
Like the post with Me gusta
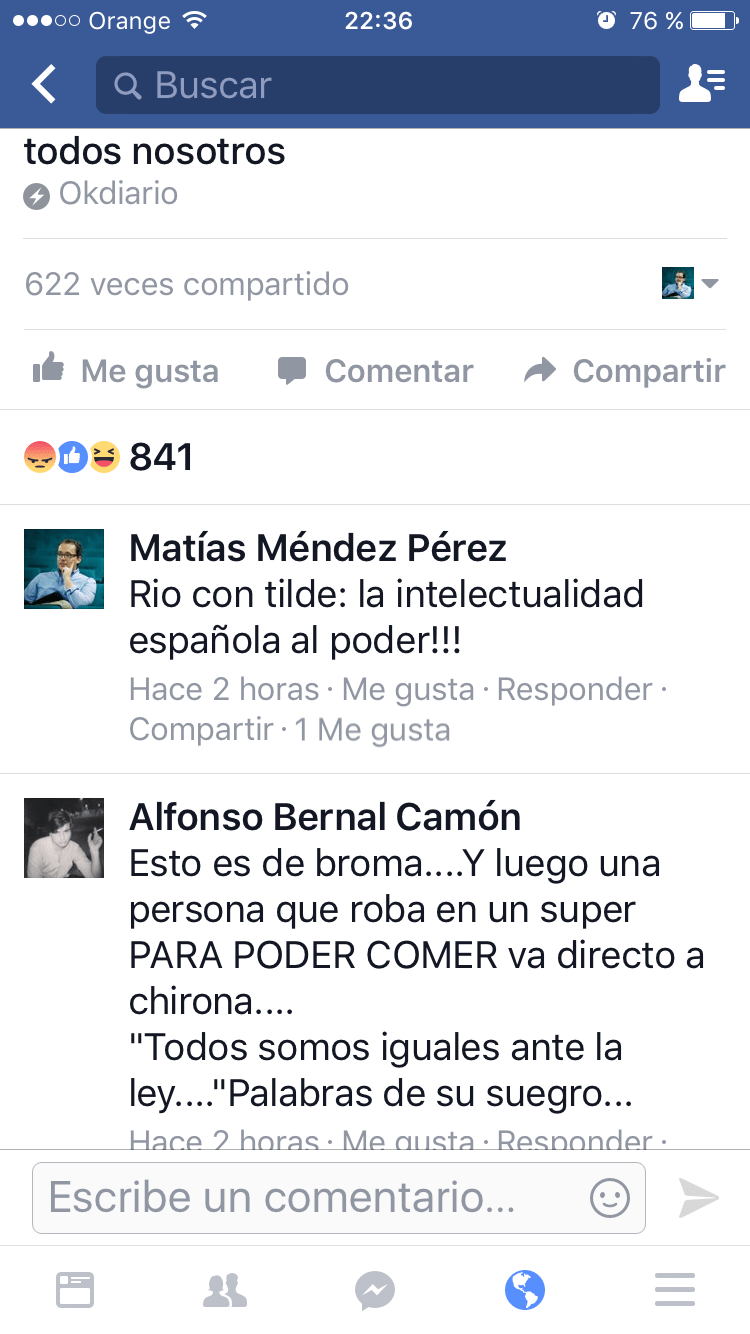point(126,371)
